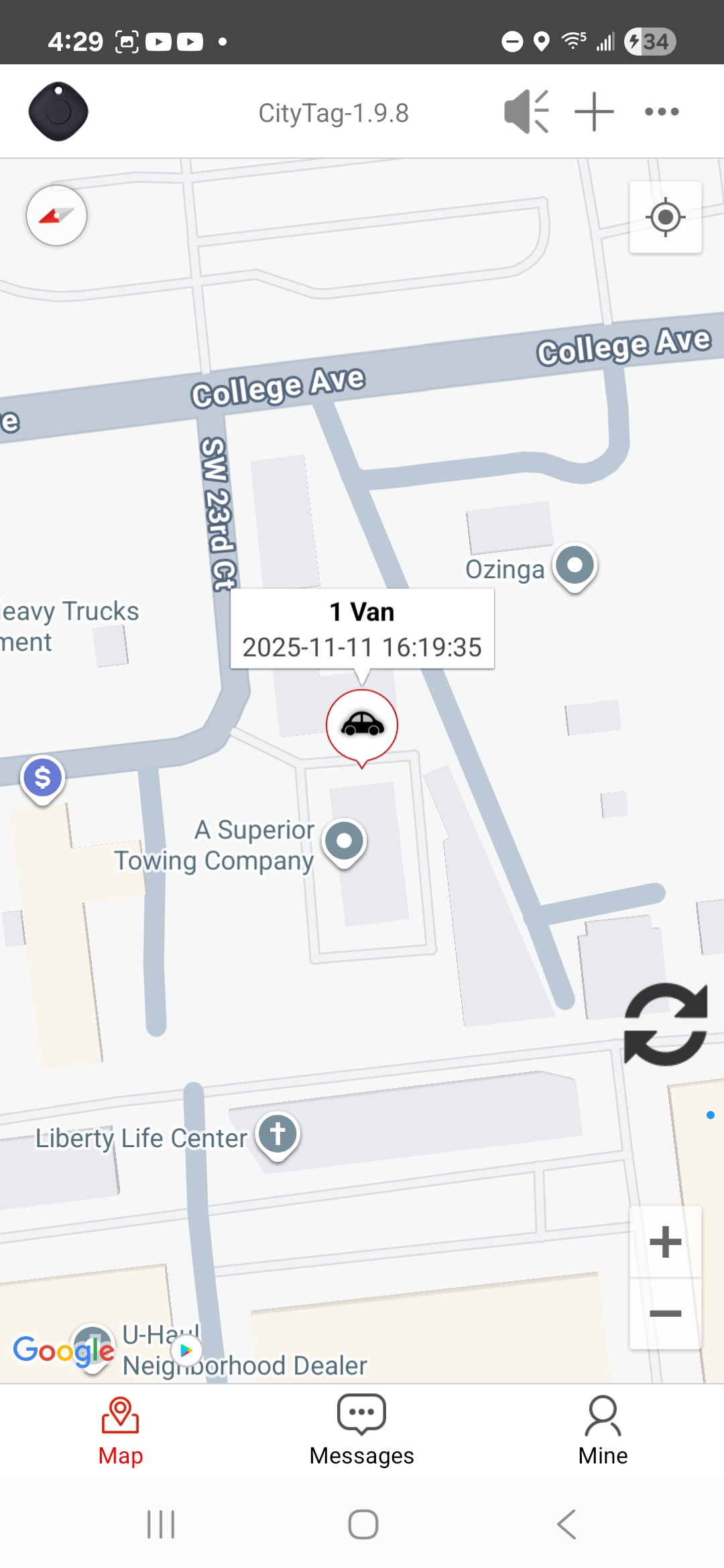
Task: Center map on my current location
Action: click(x=665, y=217)
